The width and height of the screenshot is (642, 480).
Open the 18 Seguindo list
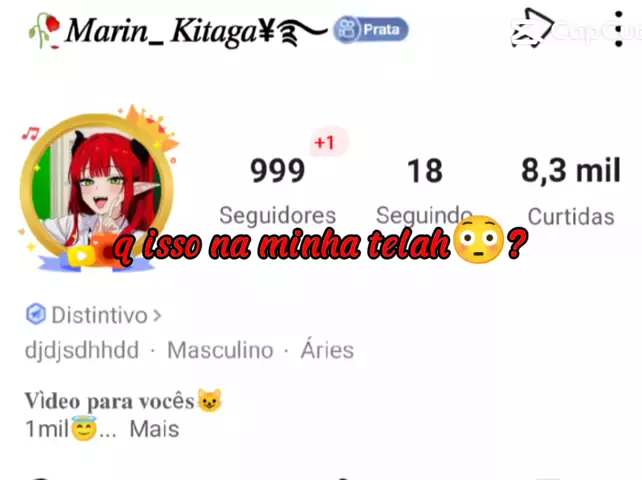coord(424,188)
